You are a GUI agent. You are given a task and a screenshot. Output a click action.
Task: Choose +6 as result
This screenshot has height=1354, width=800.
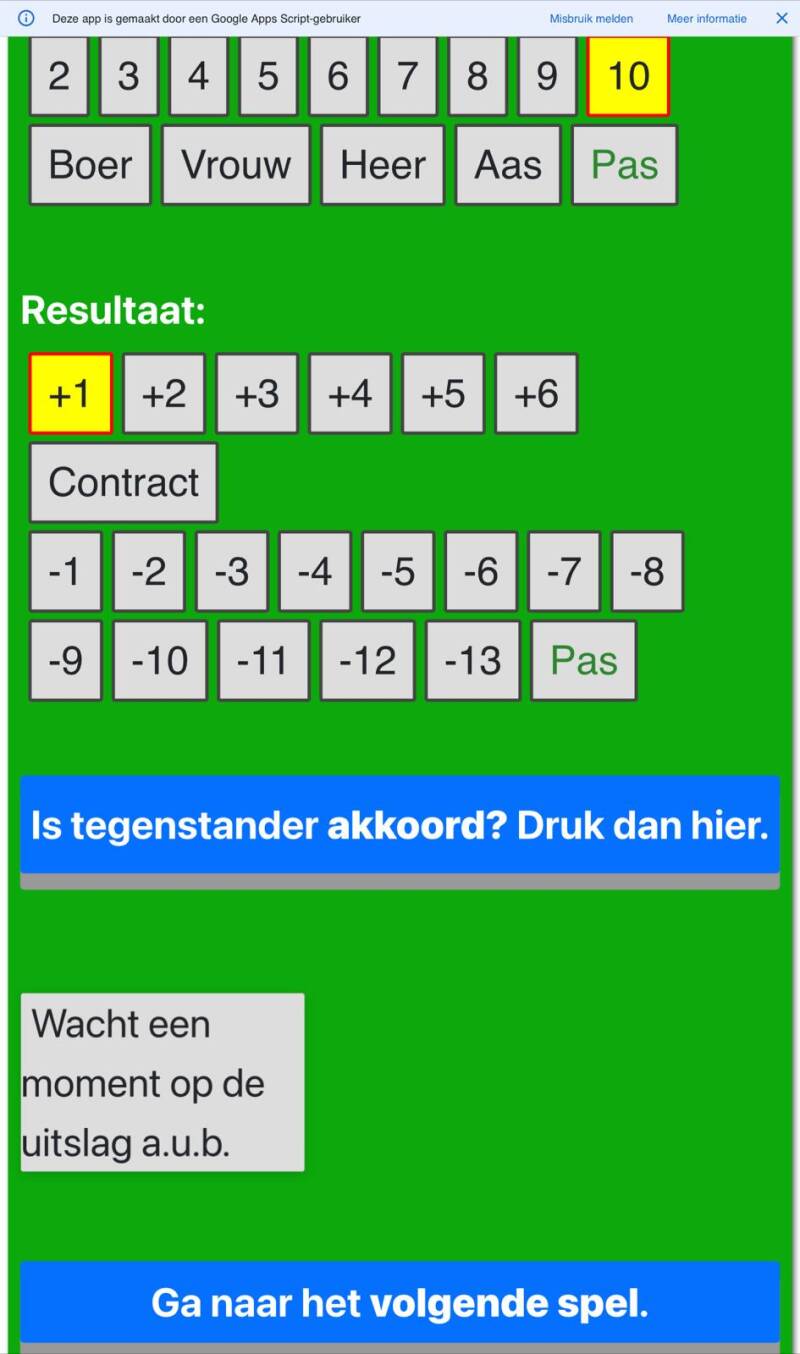click(536, 394)
